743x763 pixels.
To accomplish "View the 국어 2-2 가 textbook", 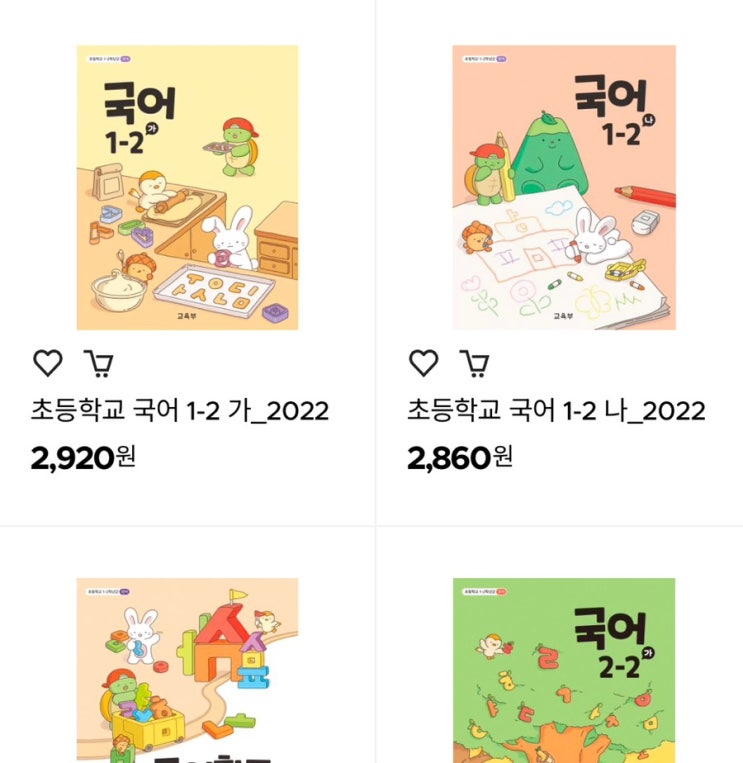I will tap(564, 670).
